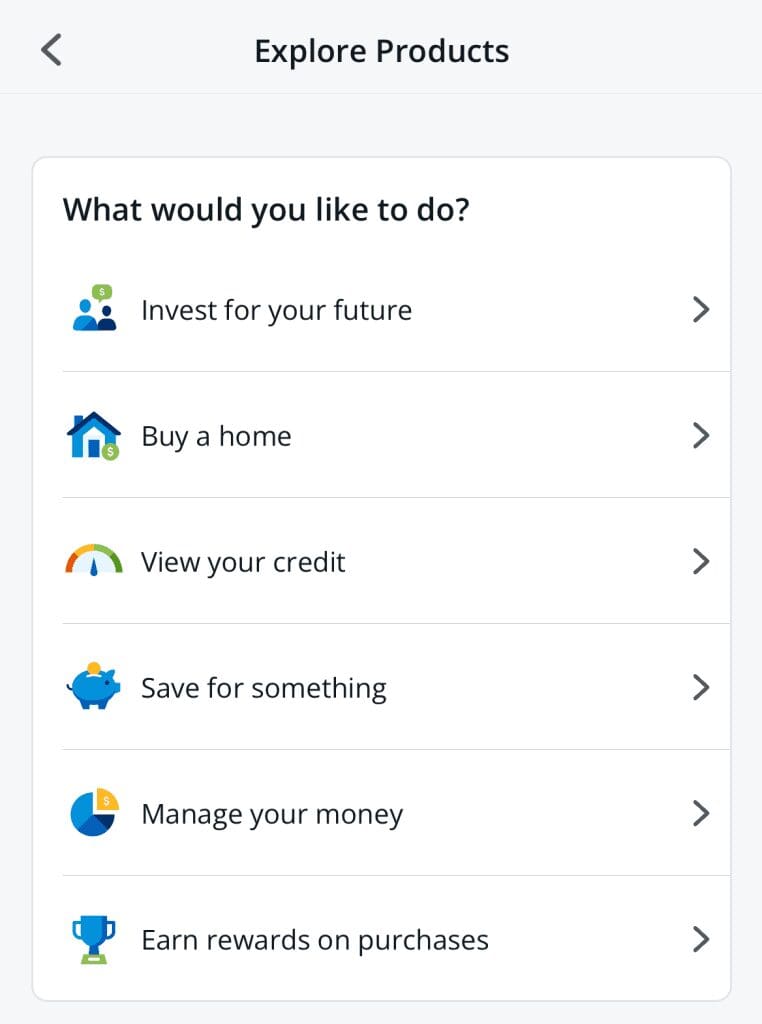Choose Buy a home
762x1024 pixels.
tap(216, 435)
